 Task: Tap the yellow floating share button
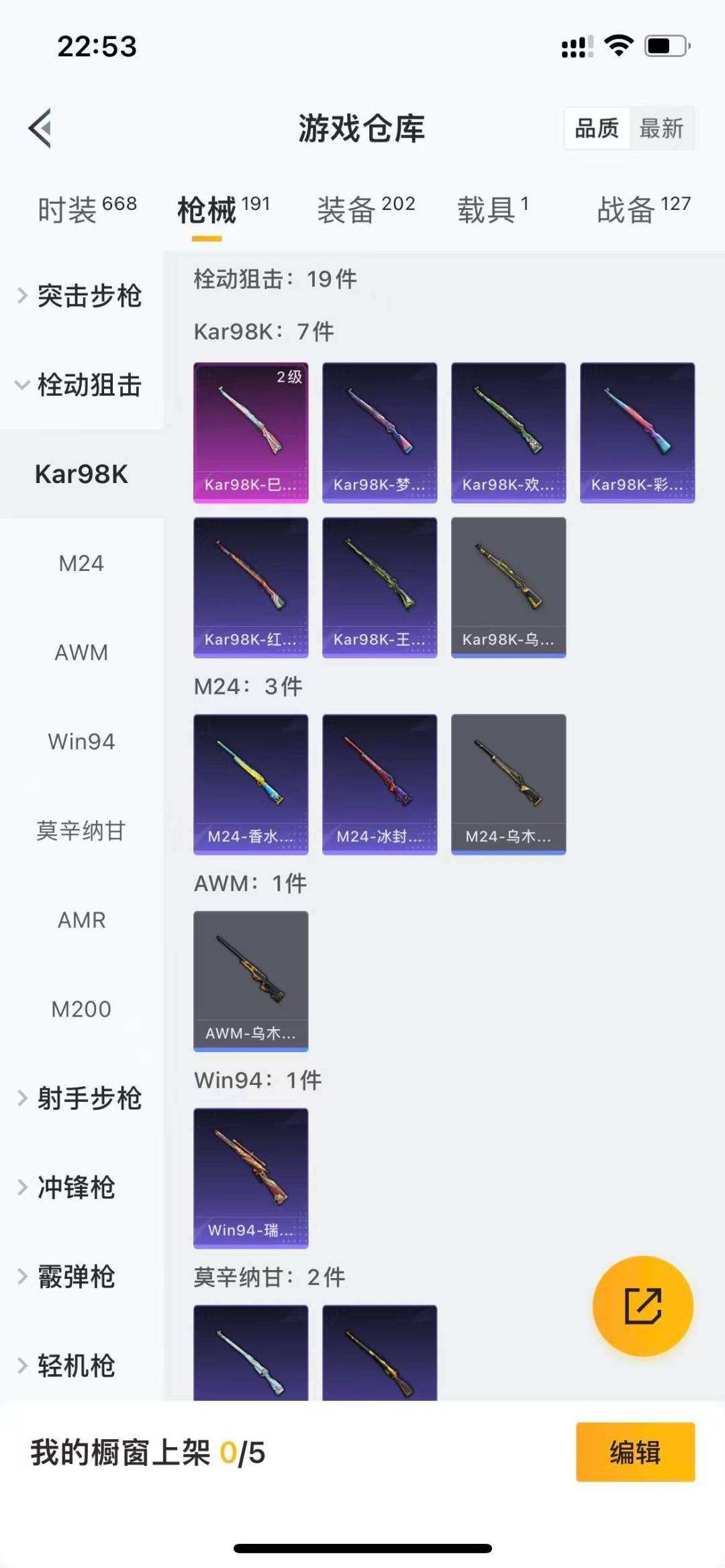click(643, 1306)
